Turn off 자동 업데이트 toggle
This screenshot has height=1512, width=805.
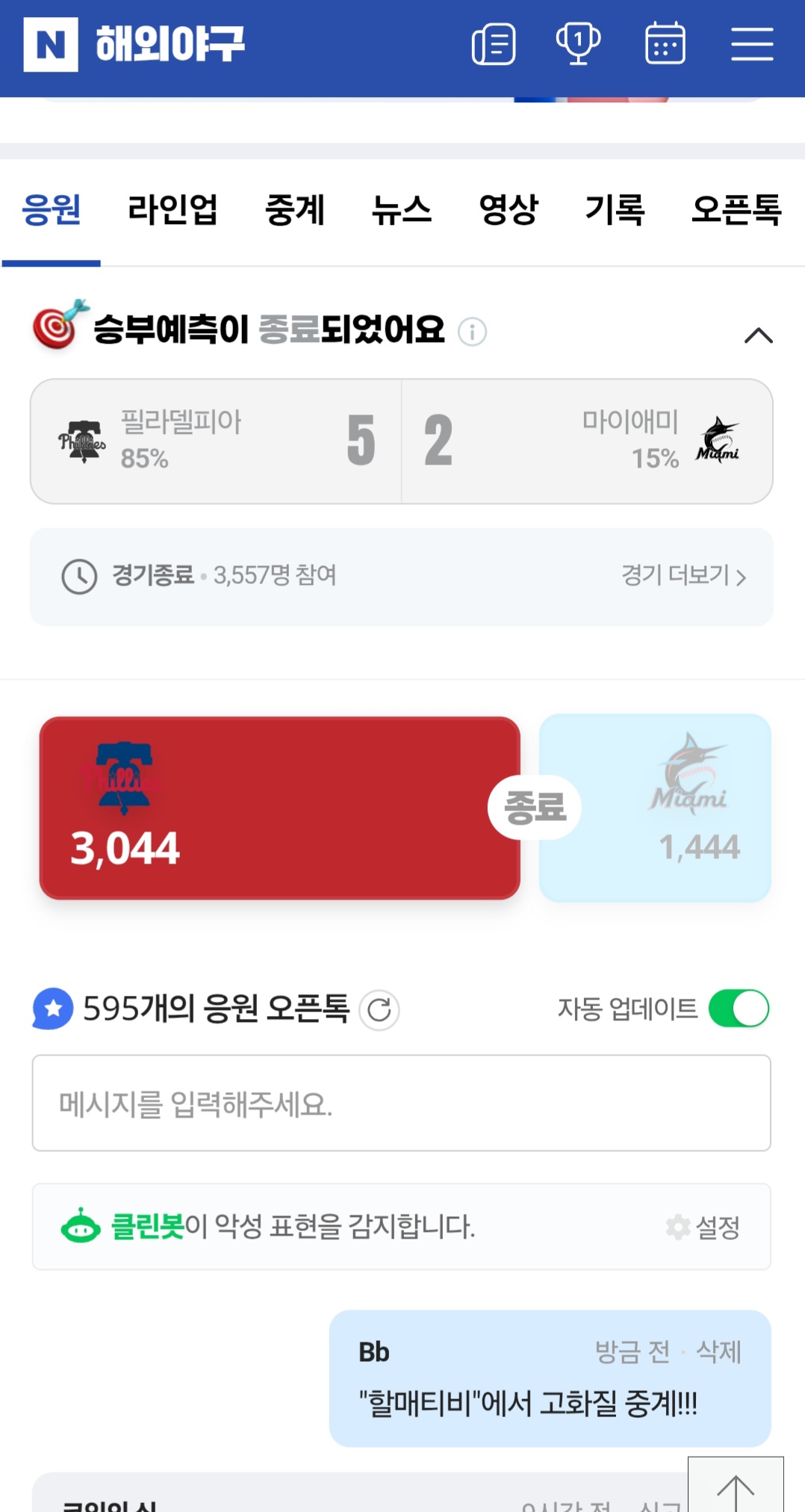pos(738,1008)
